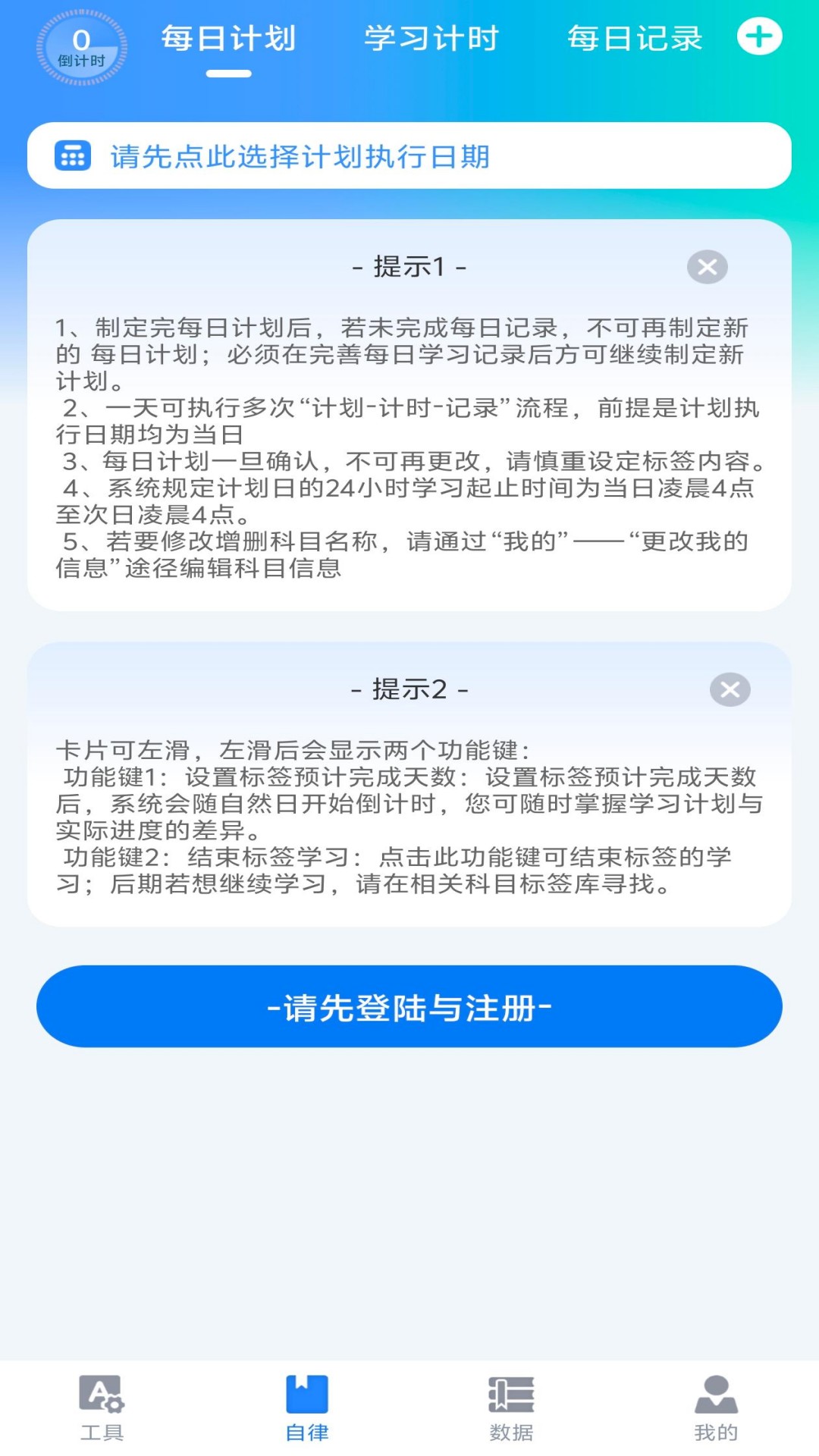Tap the plus icon in top right corner
This screenshot has width=819, height=1456.
761,36
